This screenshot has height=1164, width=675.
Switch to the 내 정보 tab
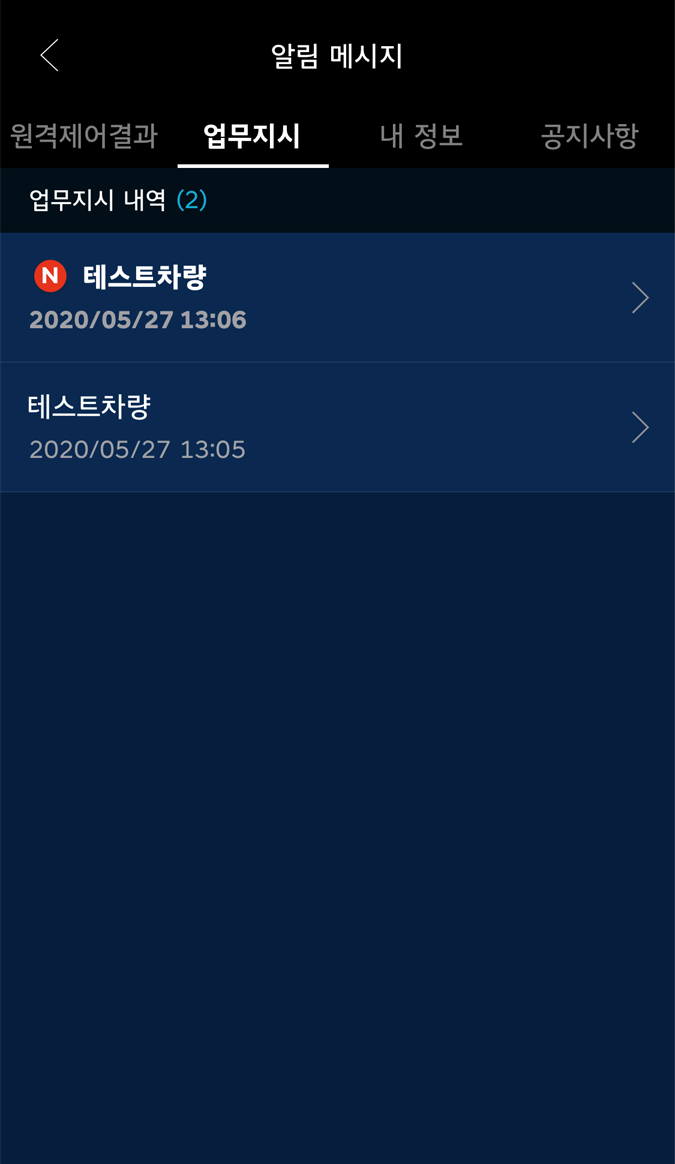[x=421, y=137]
